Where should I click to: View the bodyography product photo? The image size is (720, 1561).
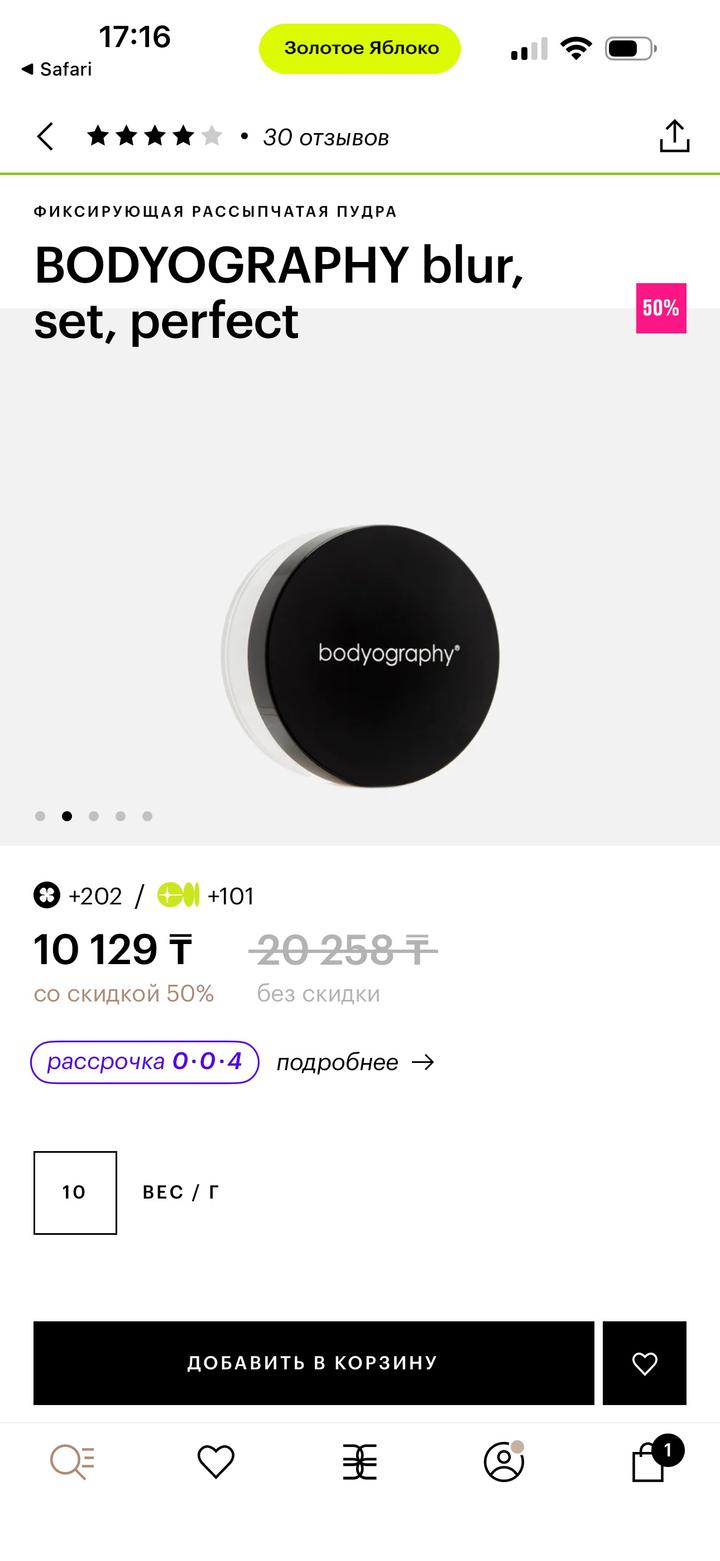(360, 655)
